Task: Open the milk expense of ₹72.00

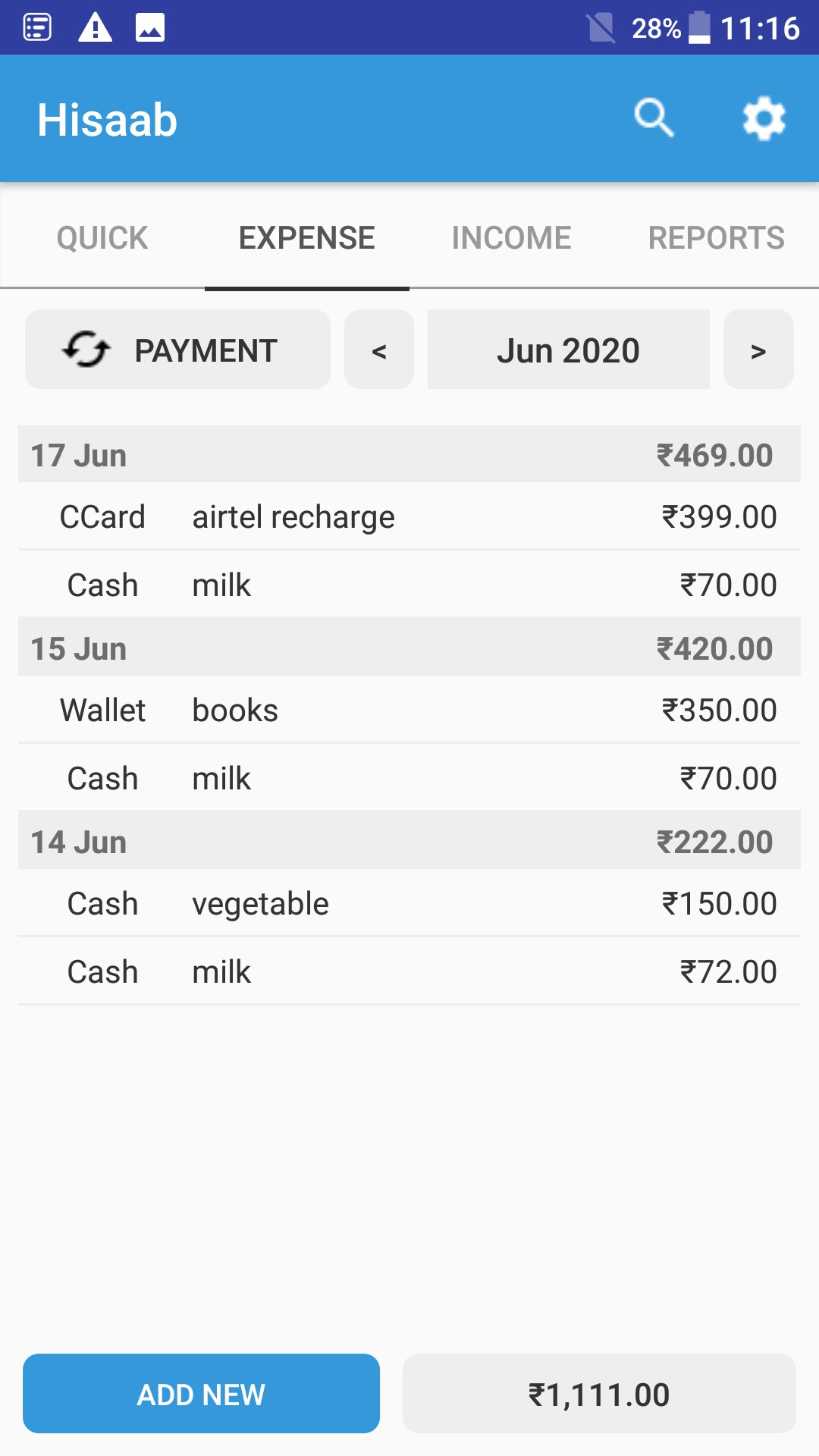Action: pyautogui.click(x=409, y=972)
